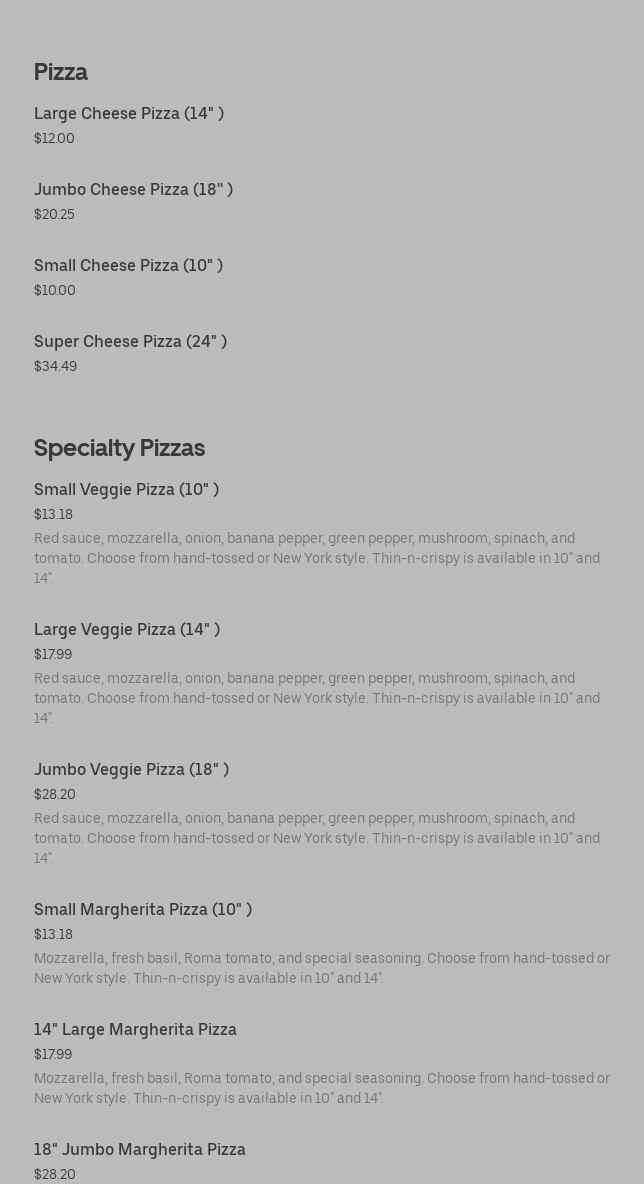This screenshot has width=644, height=1184.
Task: View 18" Jumbo Margherita Pizza
Action: (140, 1150)
